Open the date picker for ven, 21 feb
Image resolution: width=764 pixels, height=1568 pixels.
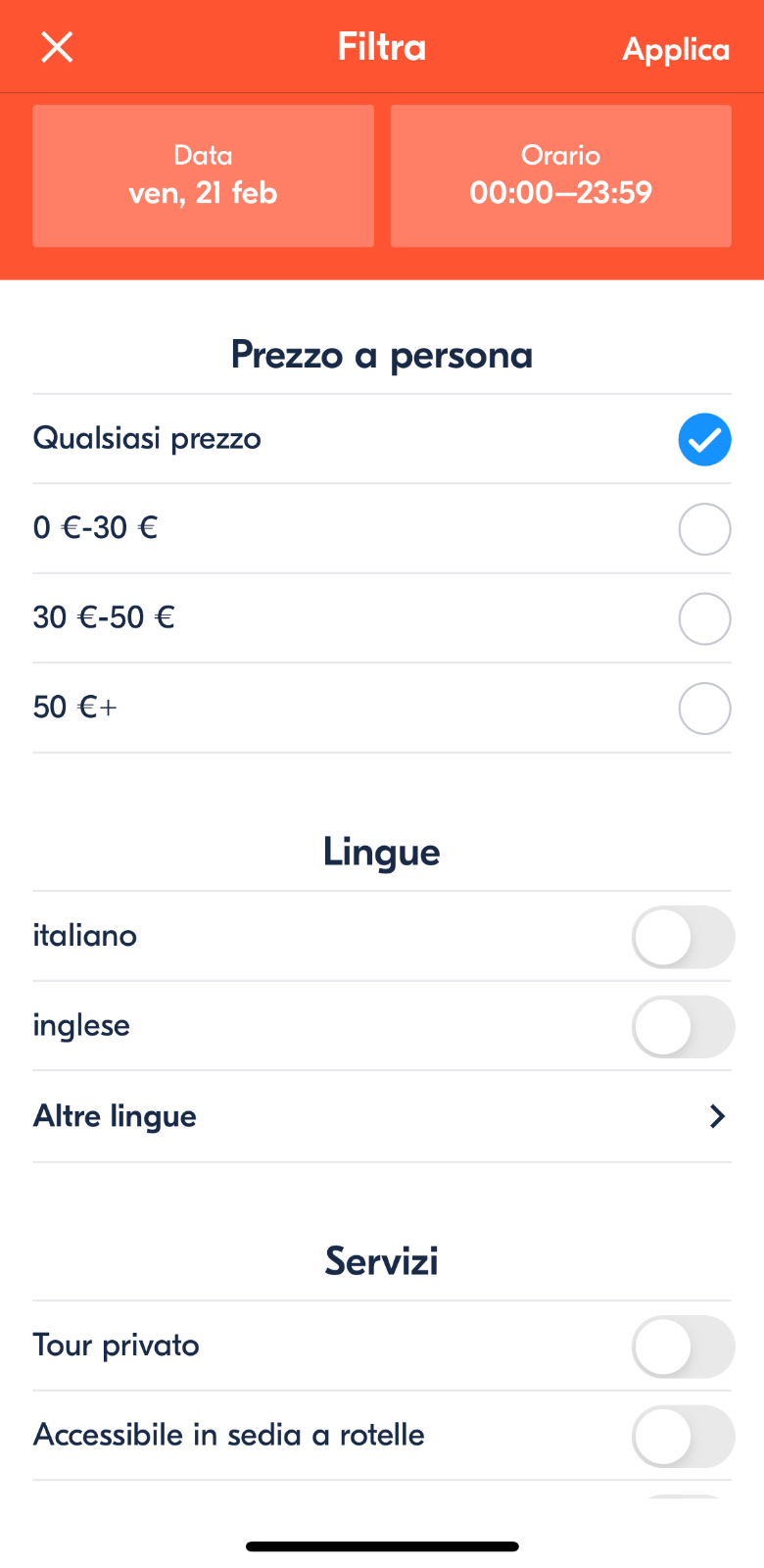[x=203, y=175]
